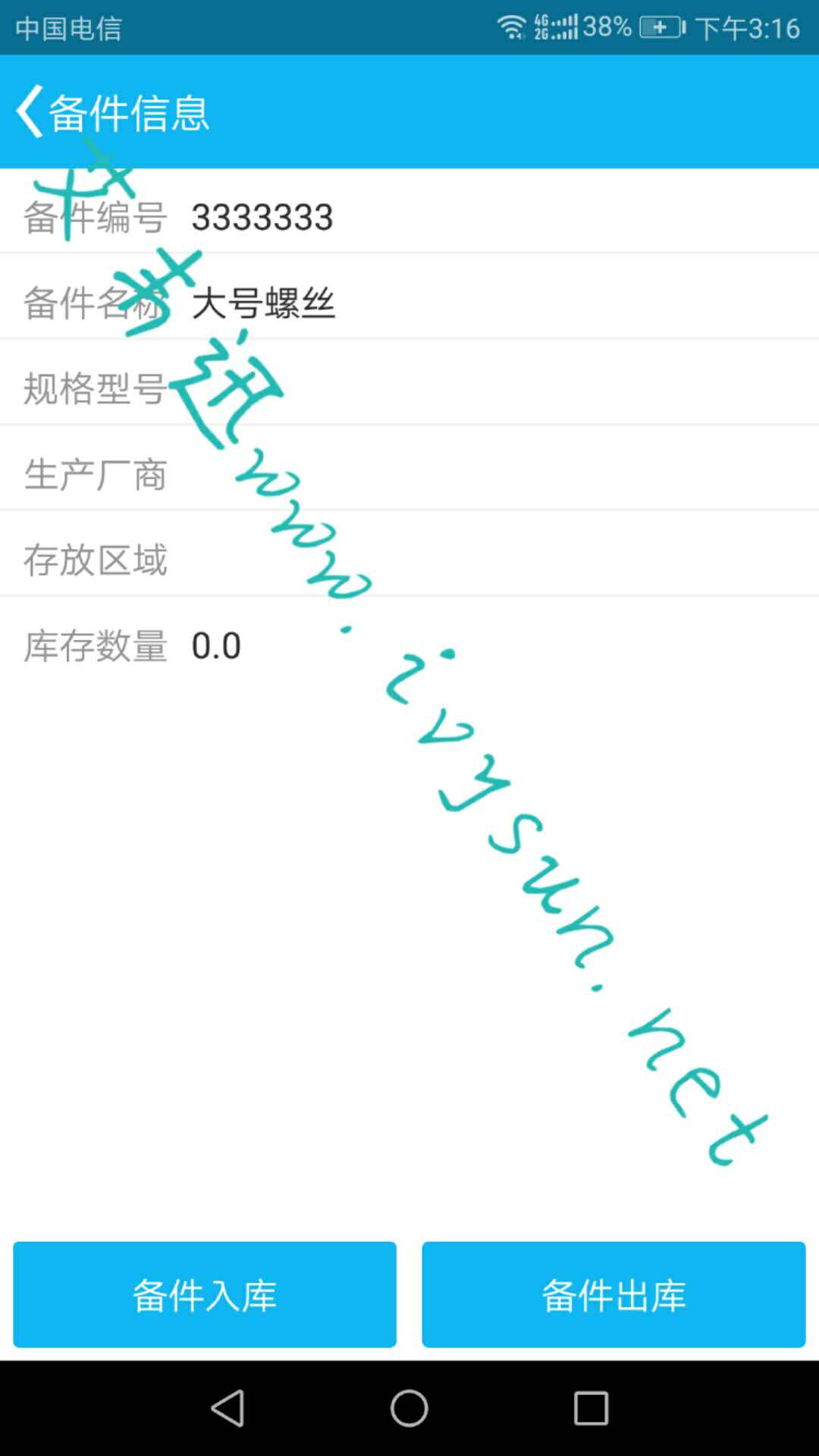The width and height of the screenshot is (819, 1456).
Task: Click the 库存数量 field label
Action: (95, 646)
